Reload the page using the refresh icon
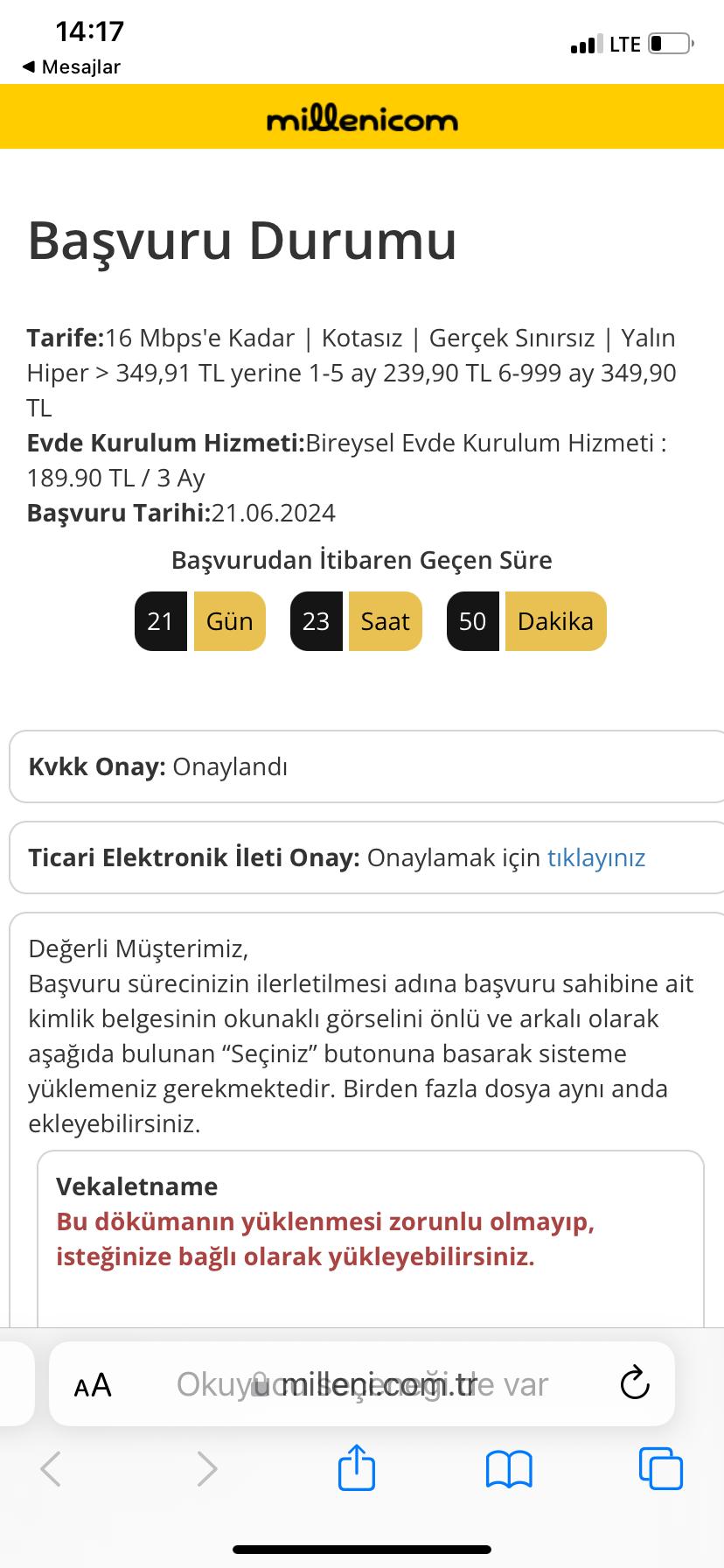 click(635, 1383)
